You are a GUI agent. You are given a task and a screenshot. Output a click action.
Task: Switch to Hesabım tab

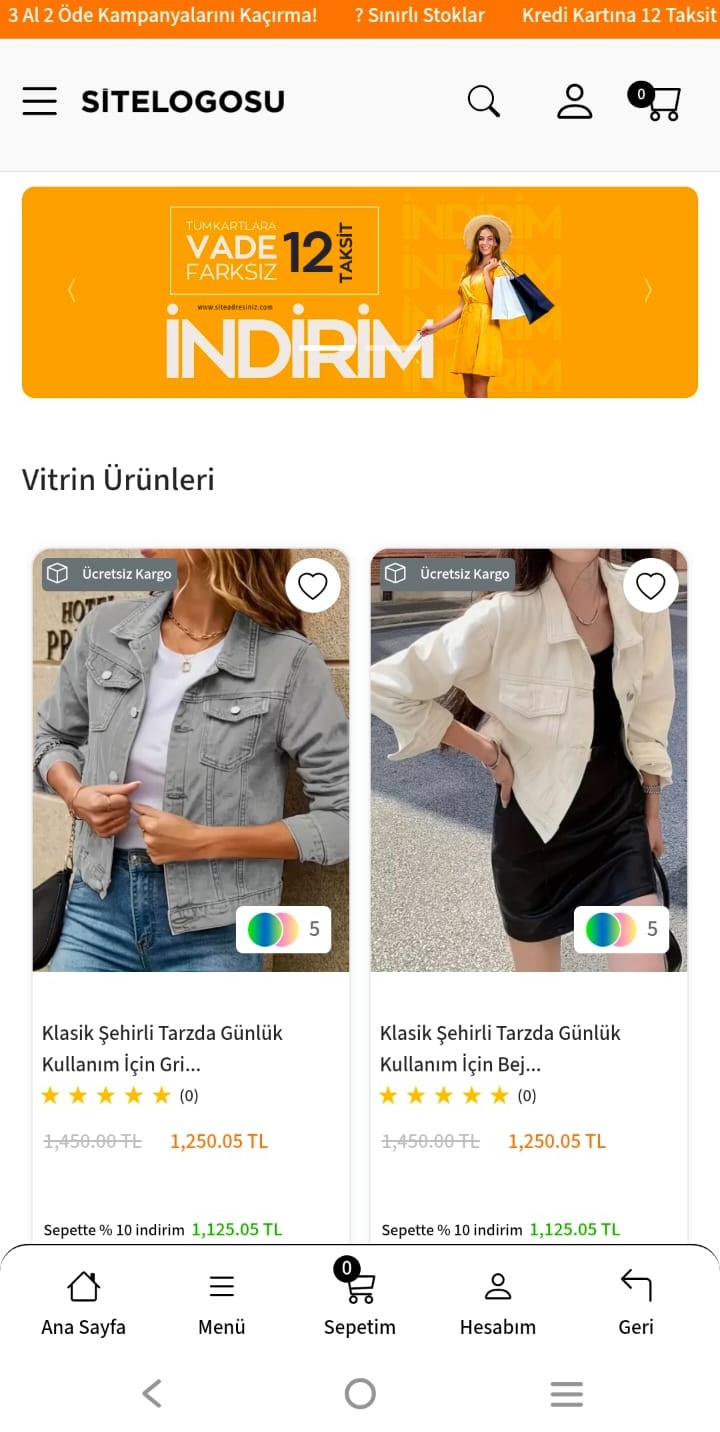(x=498, y=1303)
